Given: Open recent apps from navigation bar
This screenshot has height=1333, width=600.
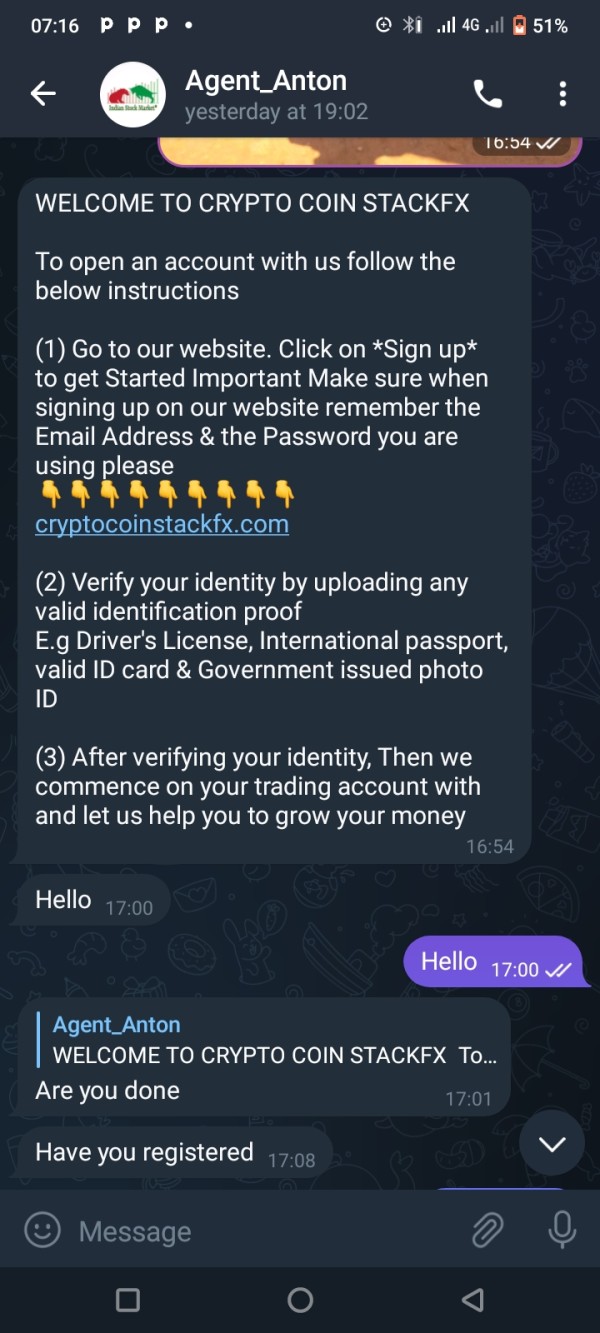Looking at the screenshot, I should pos(128,1300).
